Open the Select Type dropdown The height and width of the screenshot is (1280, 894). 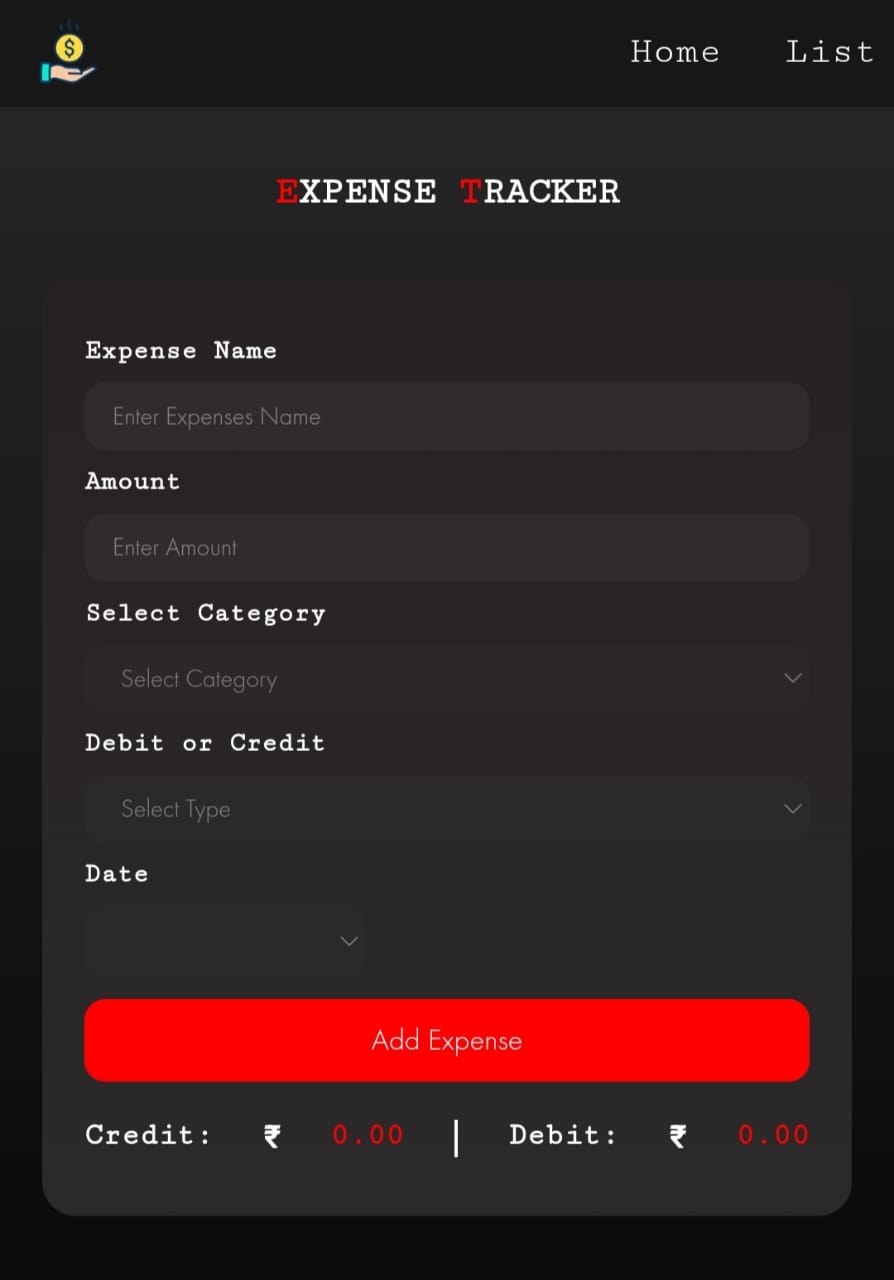pyautogui.click(x=446, y=808)
